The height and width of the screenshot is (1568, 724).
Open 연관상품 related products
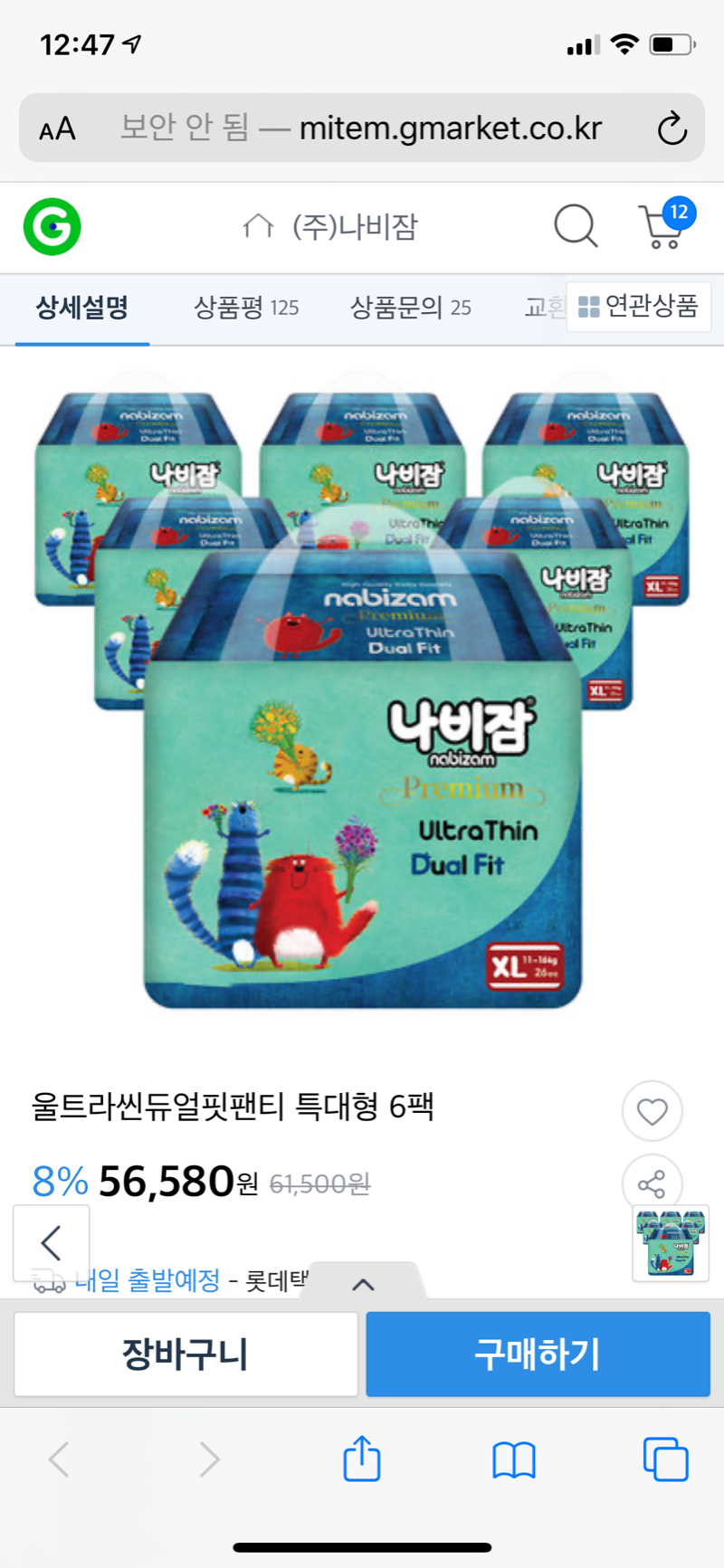638,307
